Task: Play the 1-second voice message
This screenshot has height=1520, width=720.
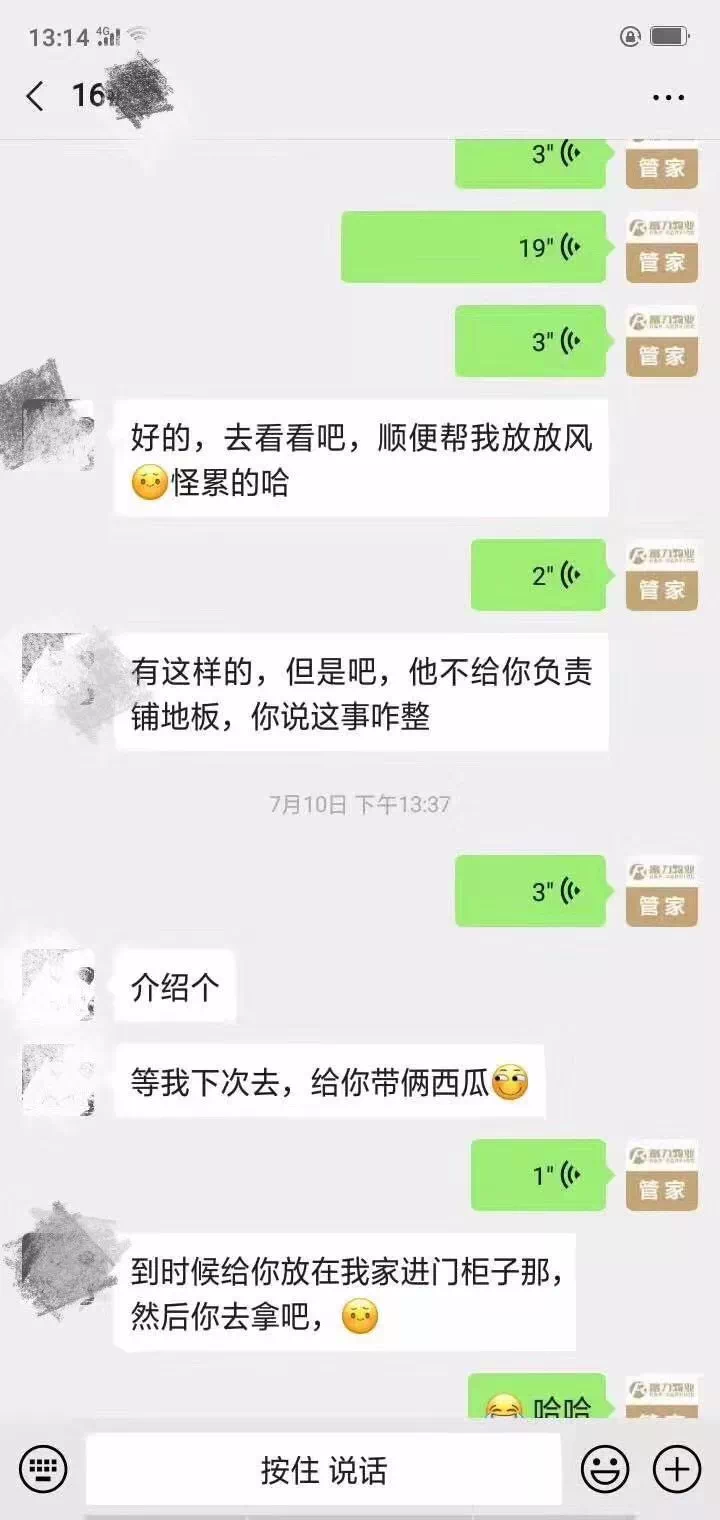Action: (x=538, y=1175)
